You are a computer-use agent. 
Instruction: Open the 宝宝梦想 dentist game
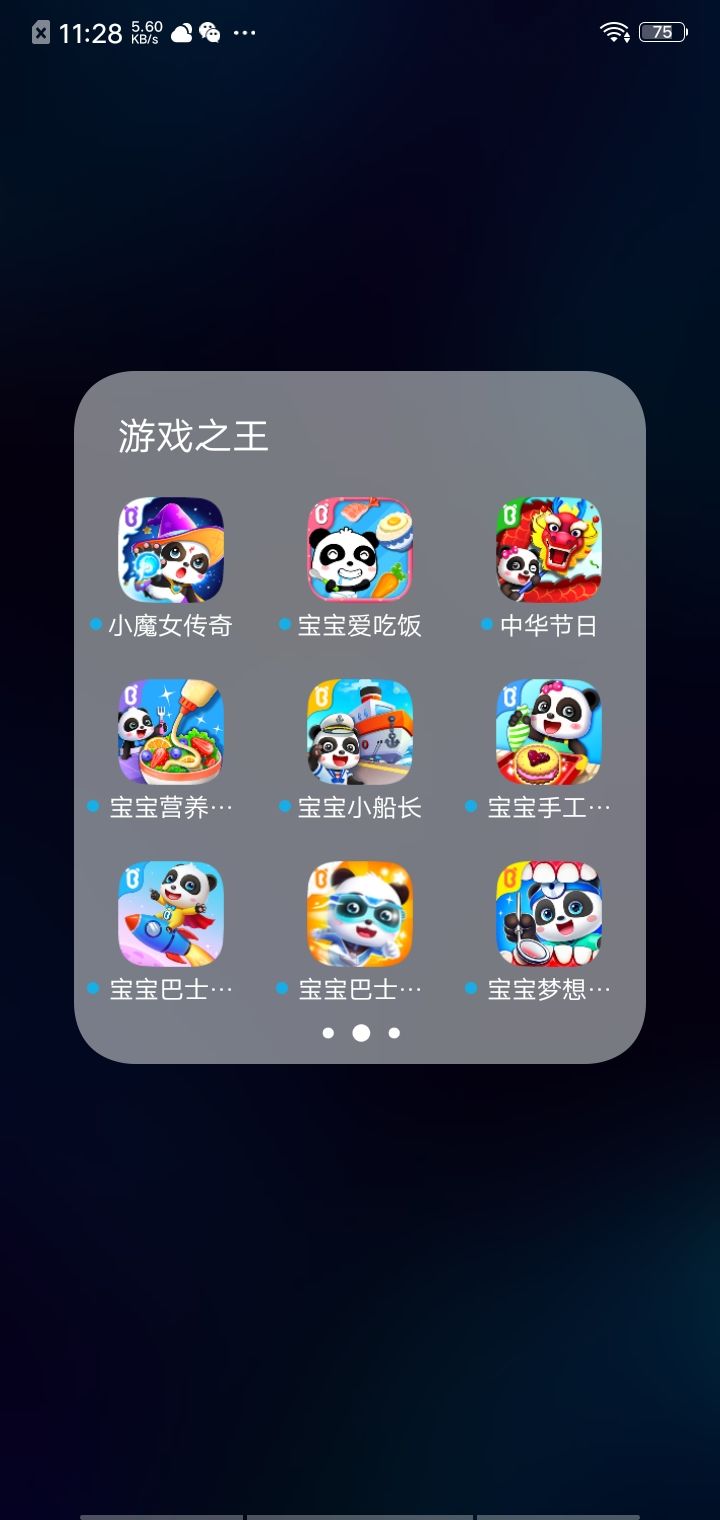point(549,914)
